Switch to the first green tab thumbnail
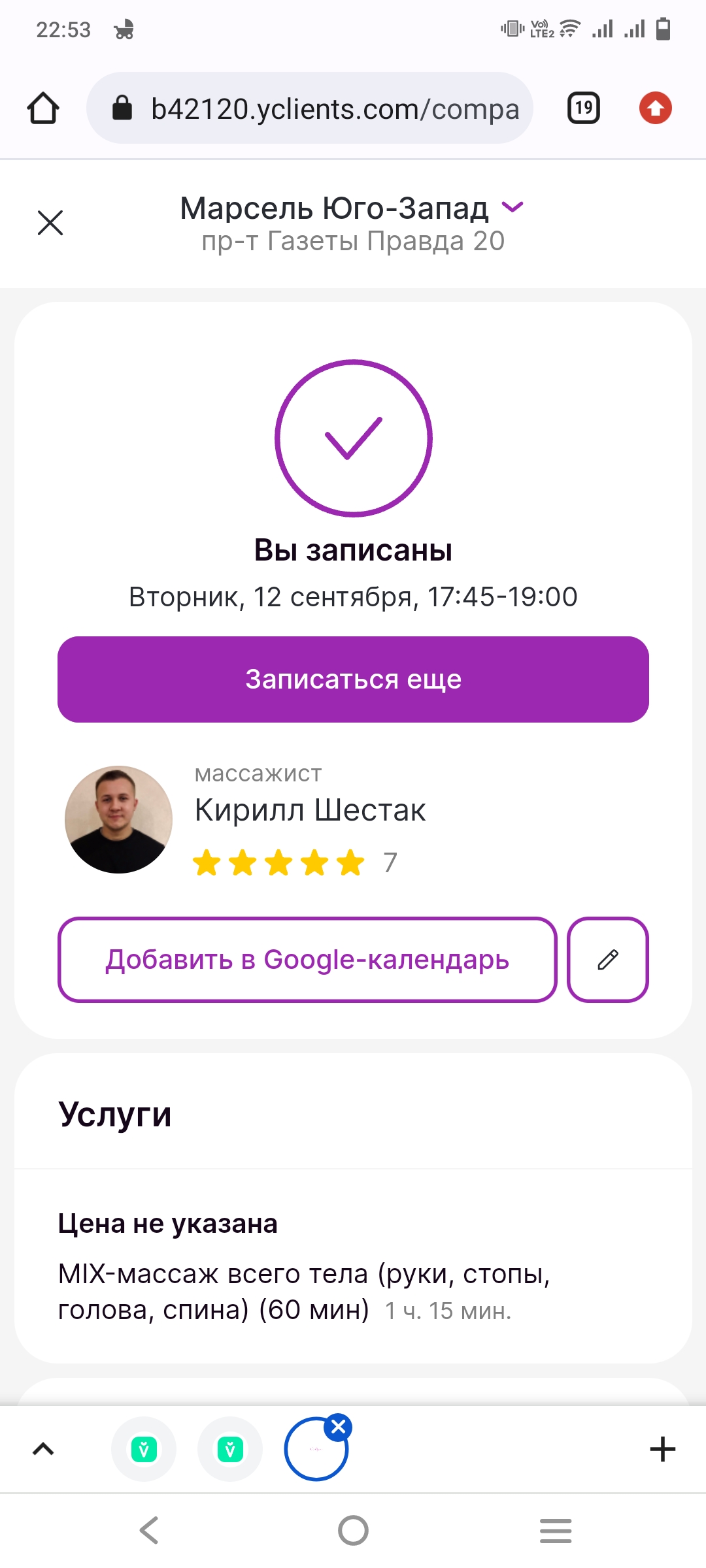 point(144,1449)
